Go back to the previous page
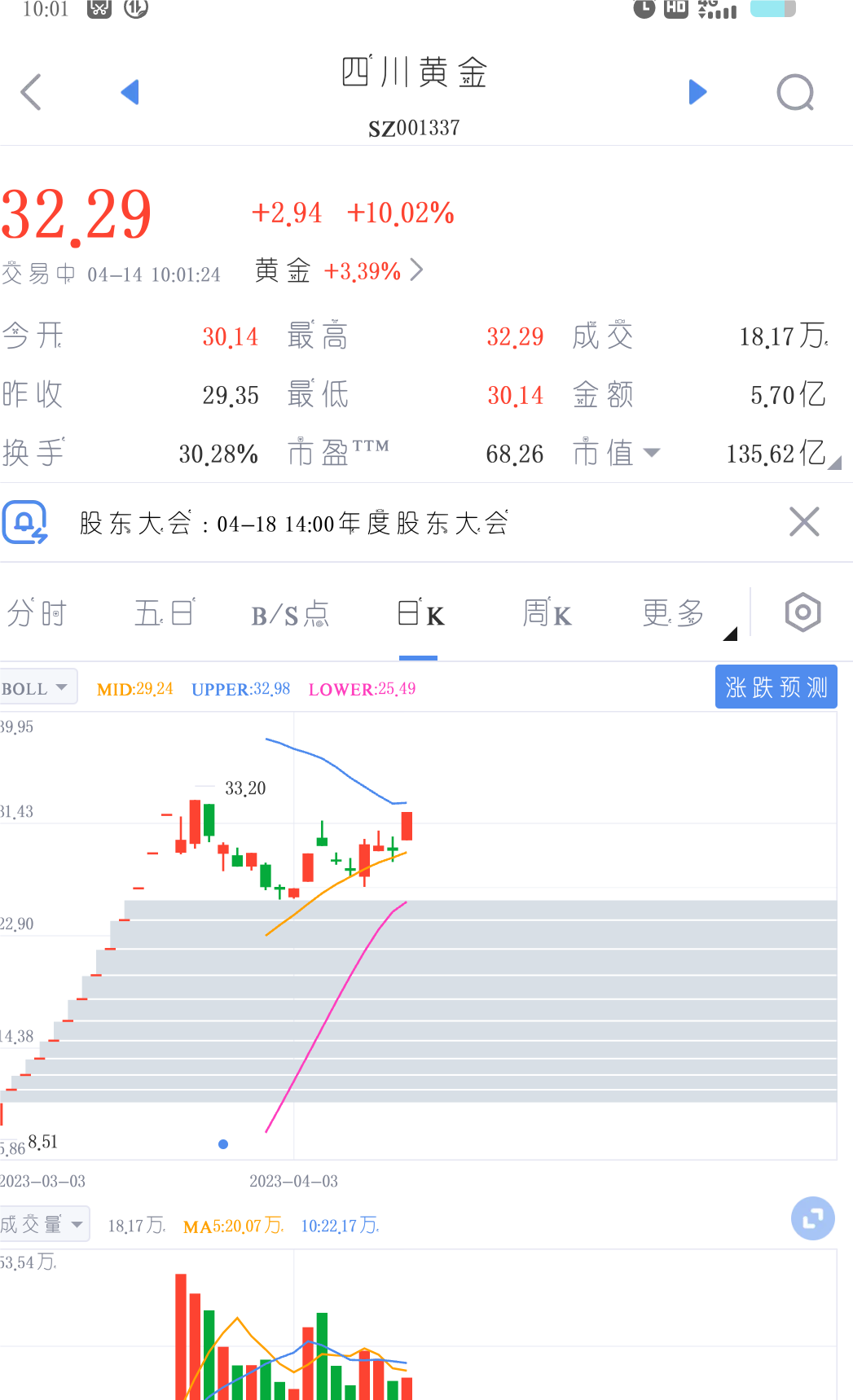 click(x=31, y=92)
